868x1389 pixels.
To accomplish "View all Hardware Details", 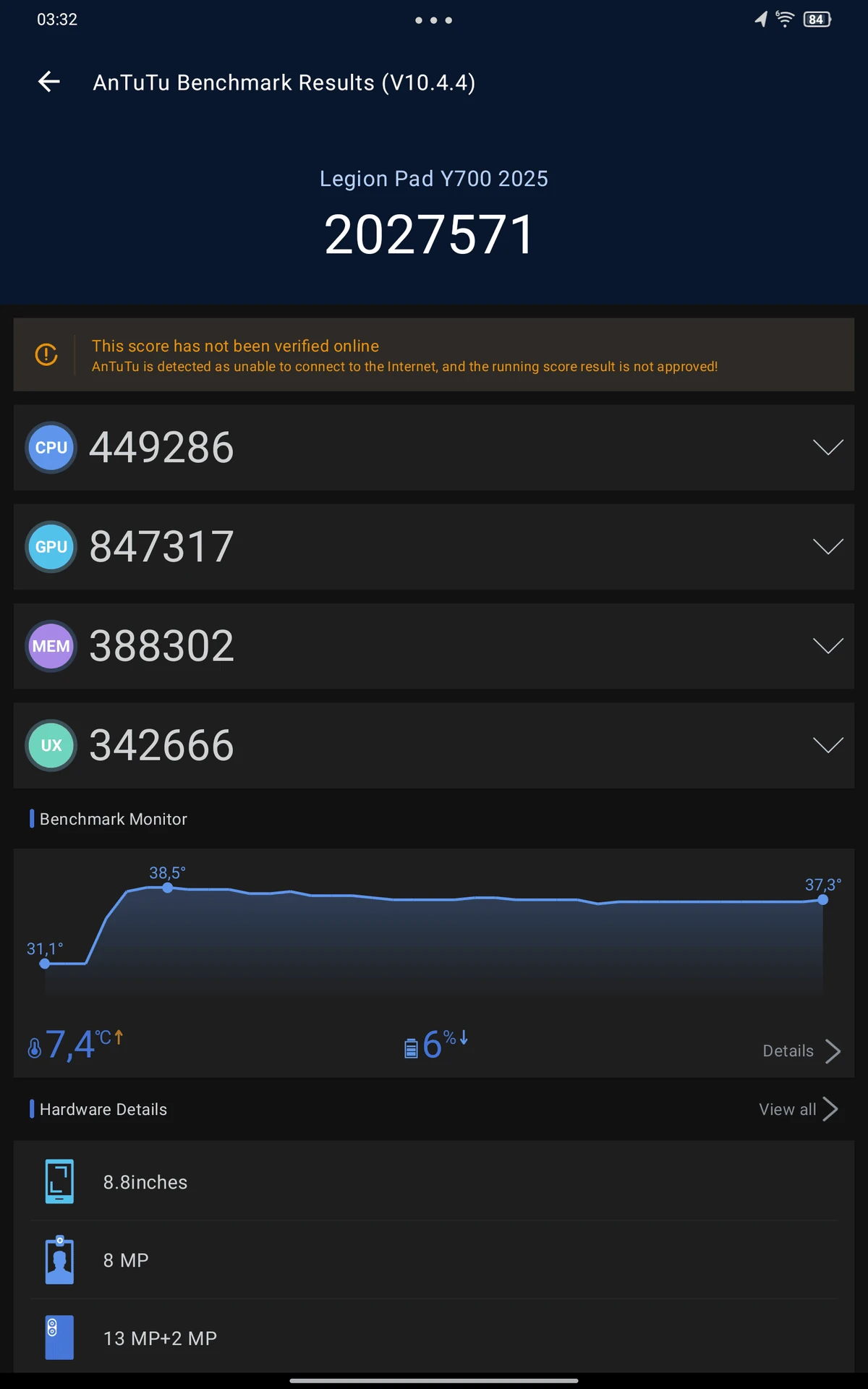I will (799, 1109).
